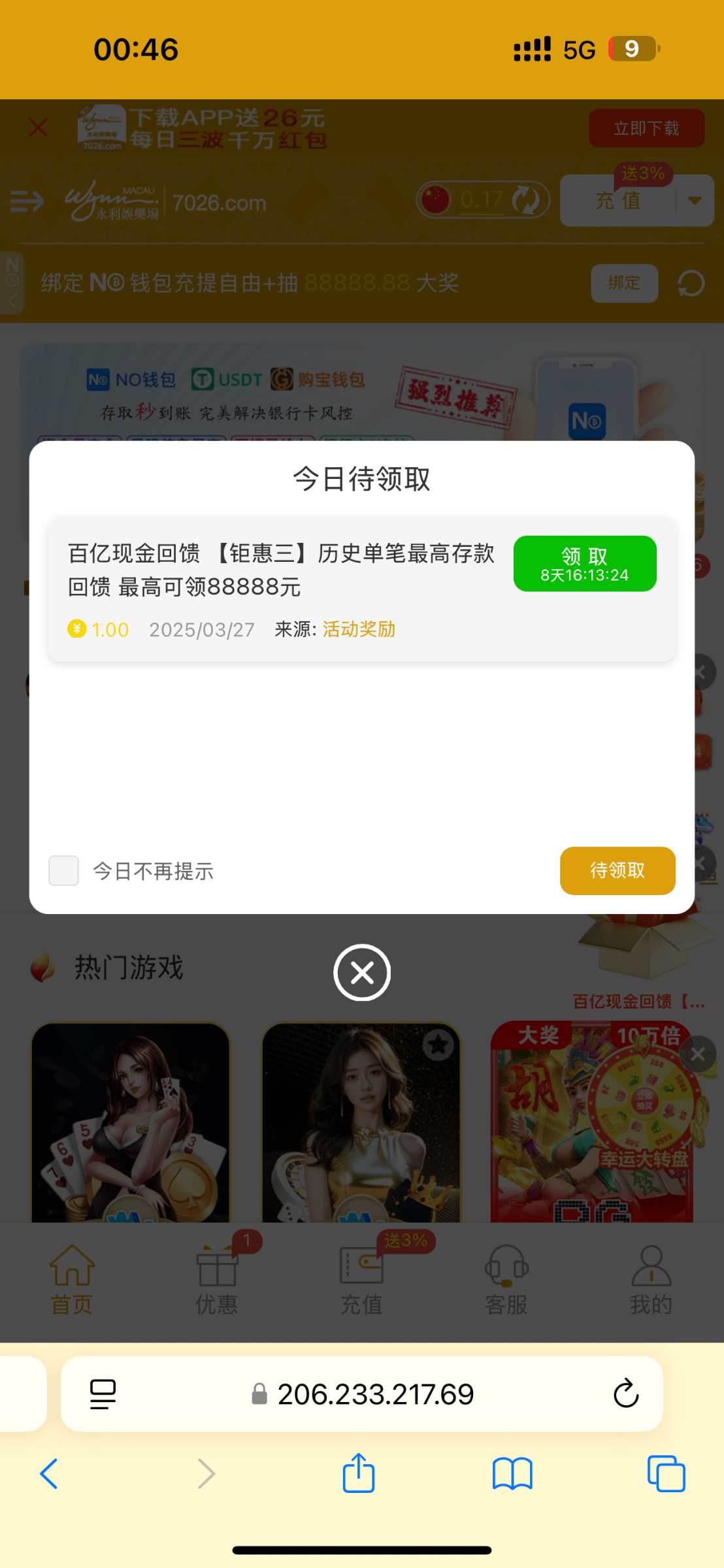Viewport: 724px width, 1568px height.
Task: Claim the 百亿现金回馈 reward with 领取
Action: click(585, 564)
